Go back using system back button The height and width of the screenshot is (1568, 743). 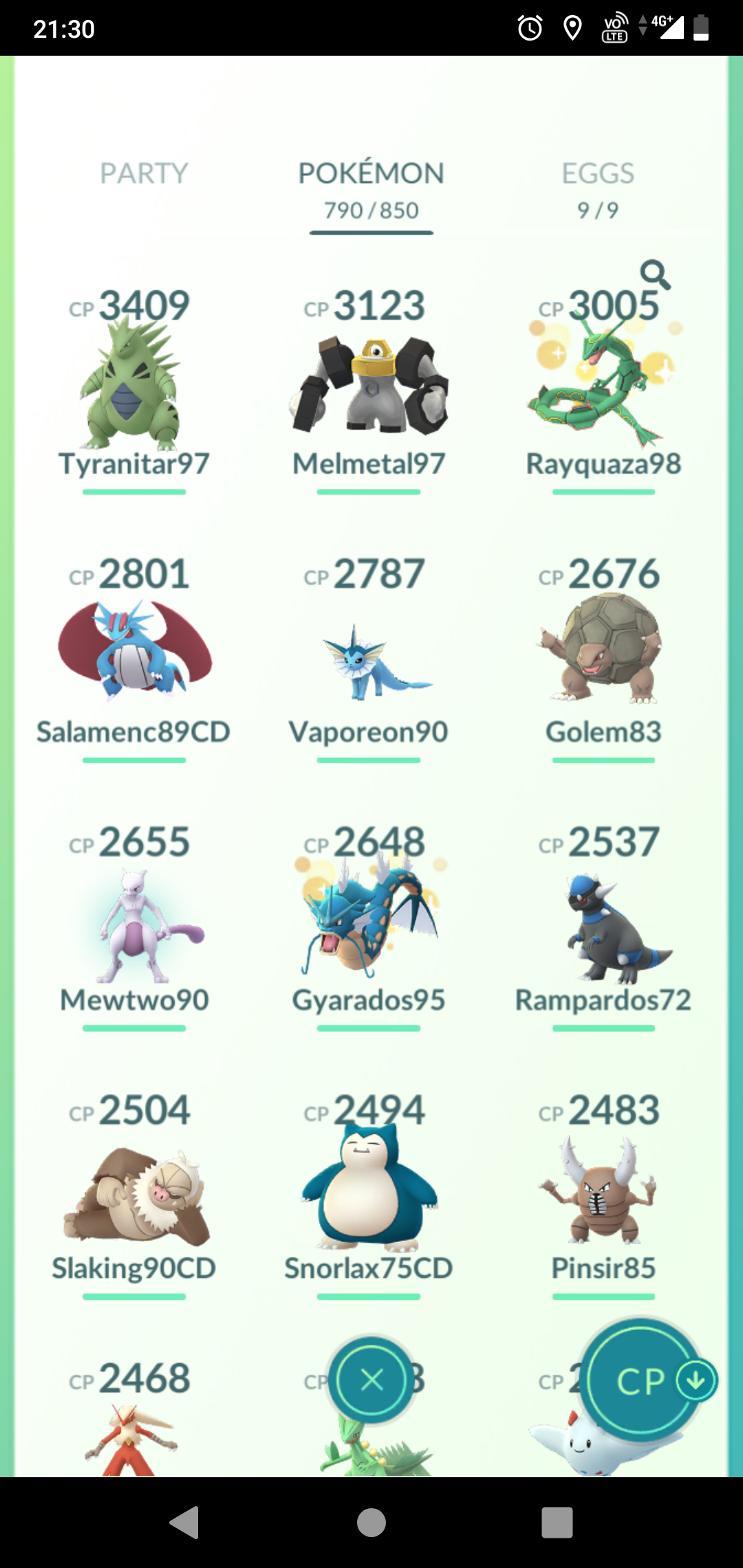pyautogui.click(x=184, y=1522)
